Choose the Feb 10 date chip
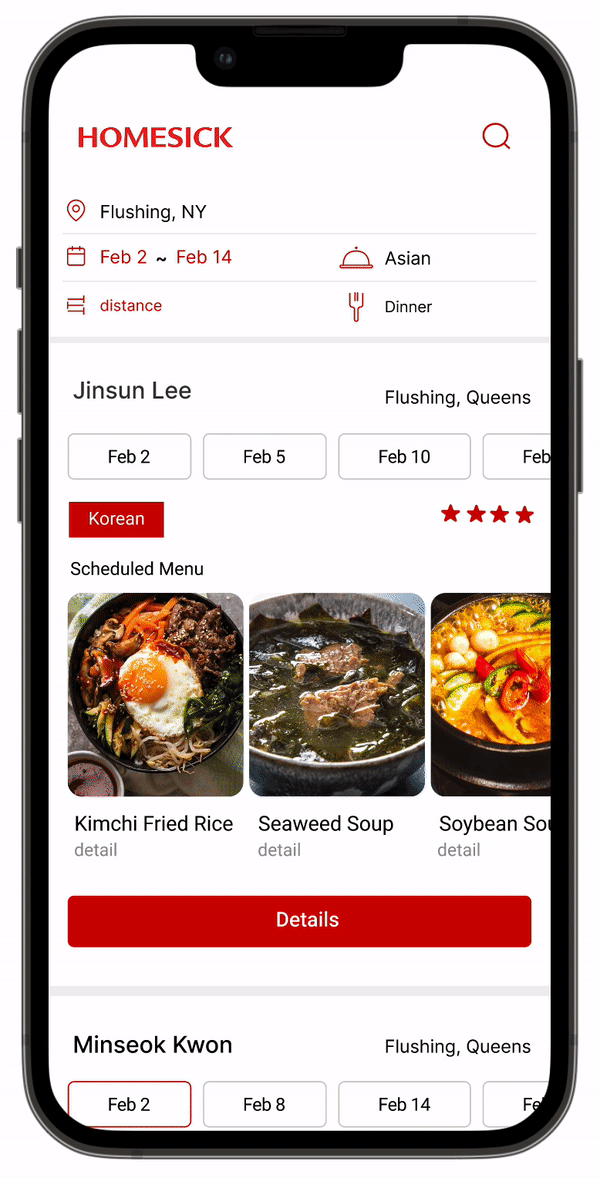Screen dimensions: 600x1178 [x=404, y=457]
